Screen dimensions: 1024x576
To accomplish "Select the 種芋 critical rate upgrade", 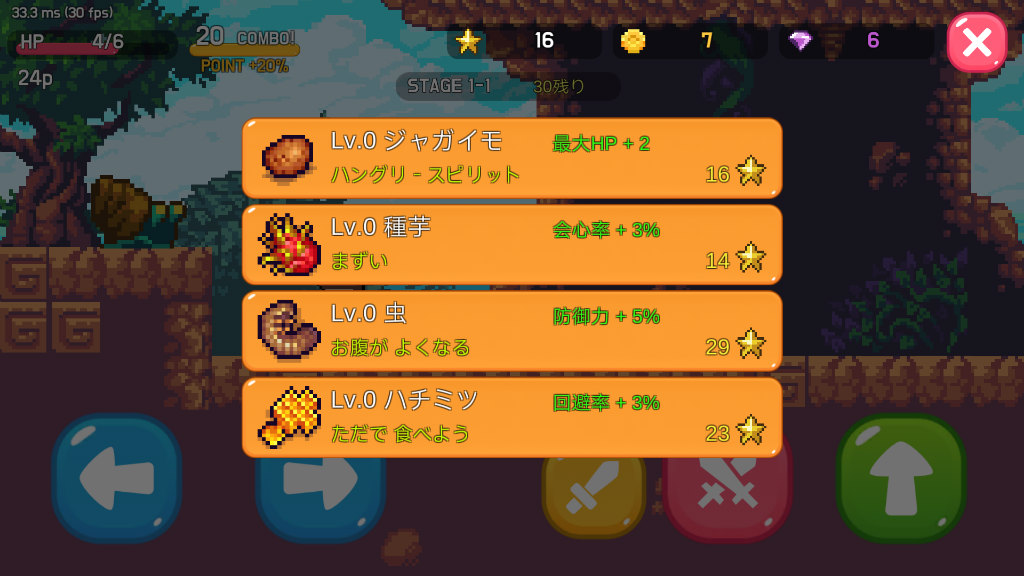I will pos(511,244).
